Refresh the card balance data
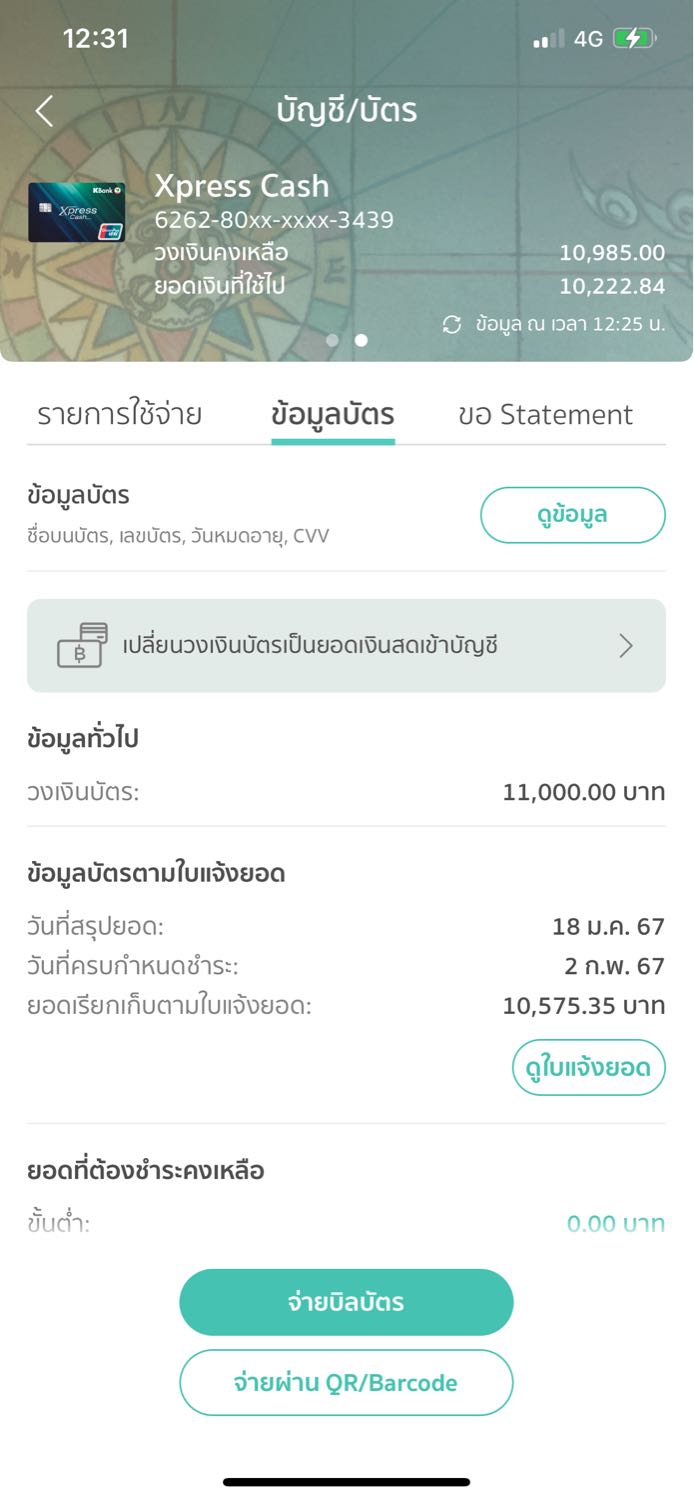The height and width of the screenshot is (1500, 694). (x=452, y=324)
